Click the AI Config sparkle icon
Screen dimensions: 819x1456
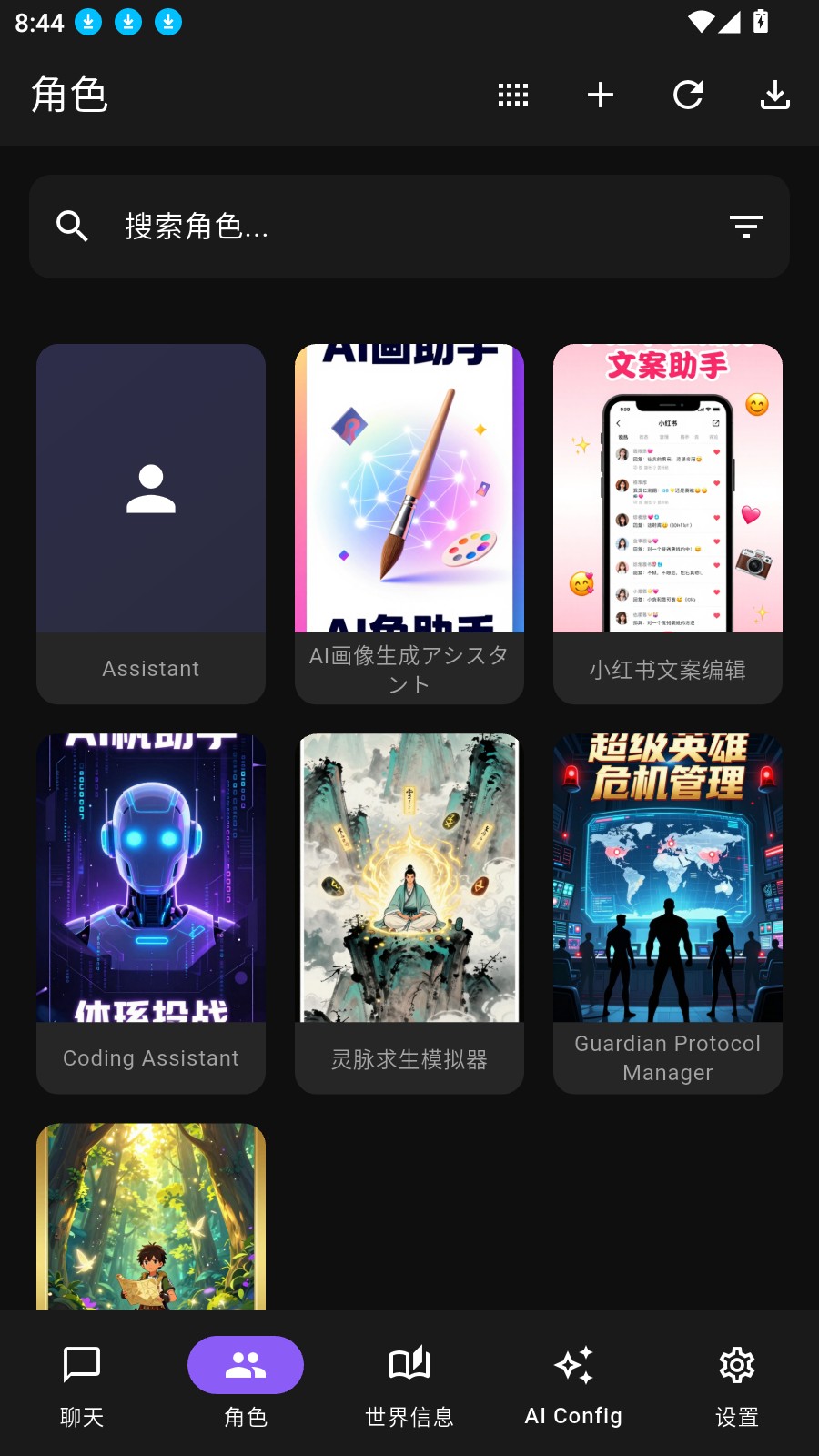572,1364
